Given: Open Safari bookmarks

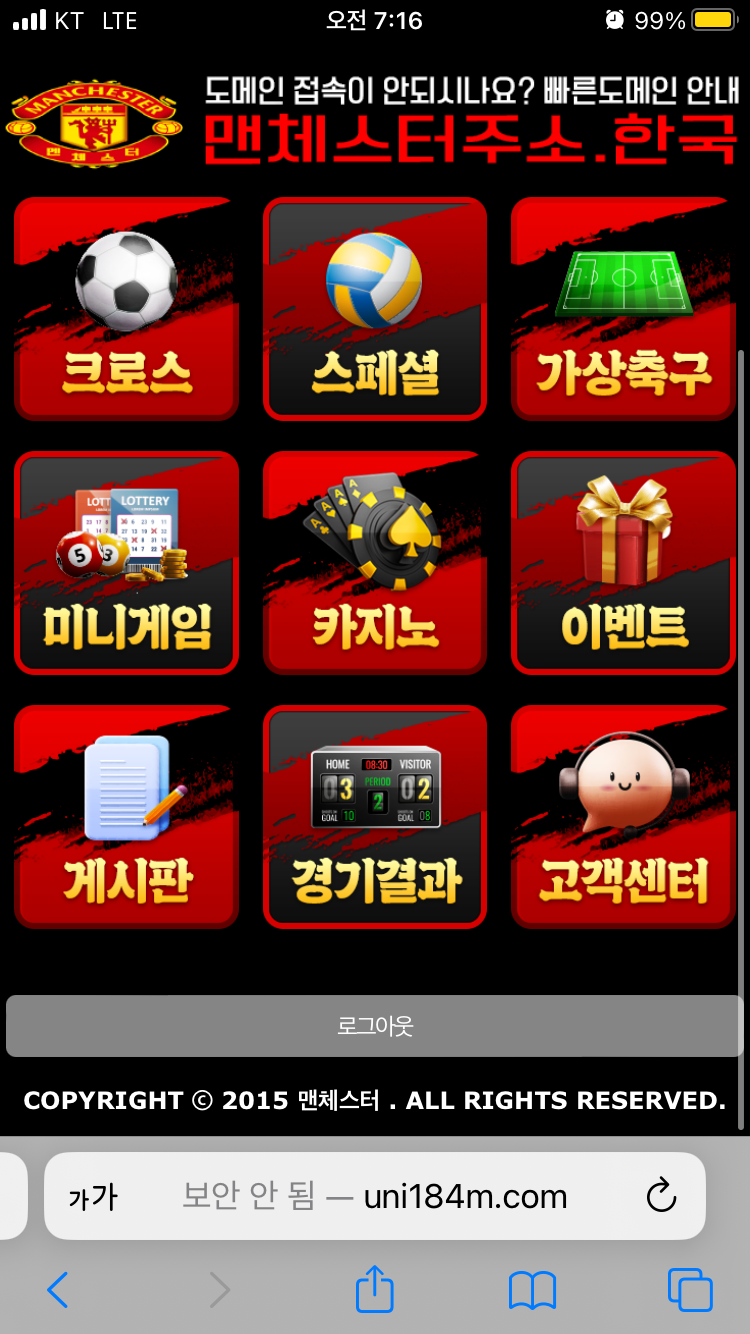Looking at the screenshot, I should coord(532,1291).
